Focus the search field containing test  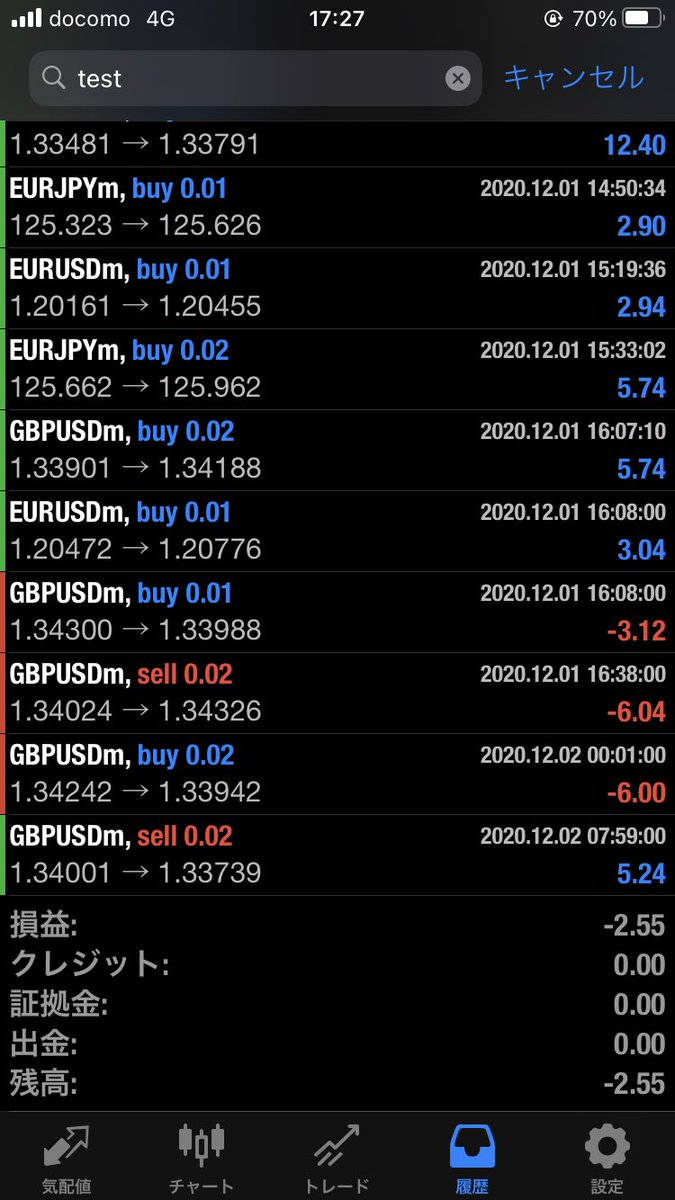pyautogui.click(x=255, y=78)
